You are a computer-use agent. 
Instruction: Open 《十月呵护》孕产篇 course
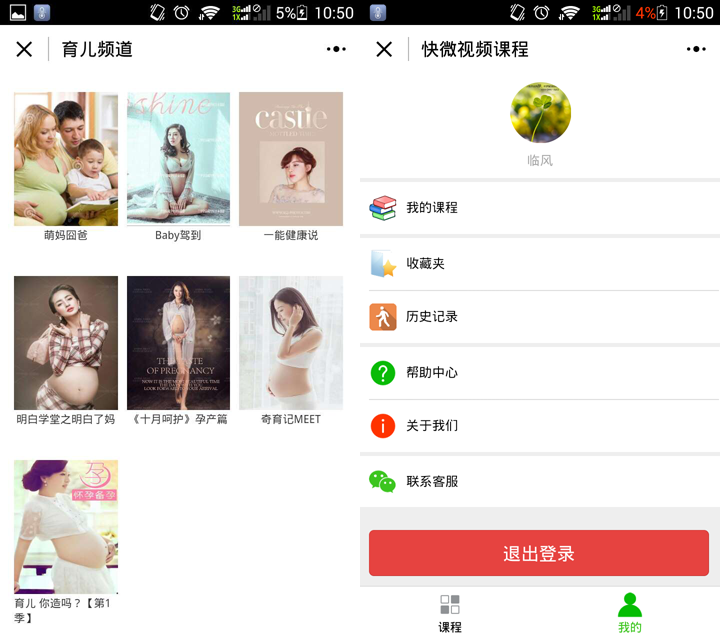click(178, 344)
